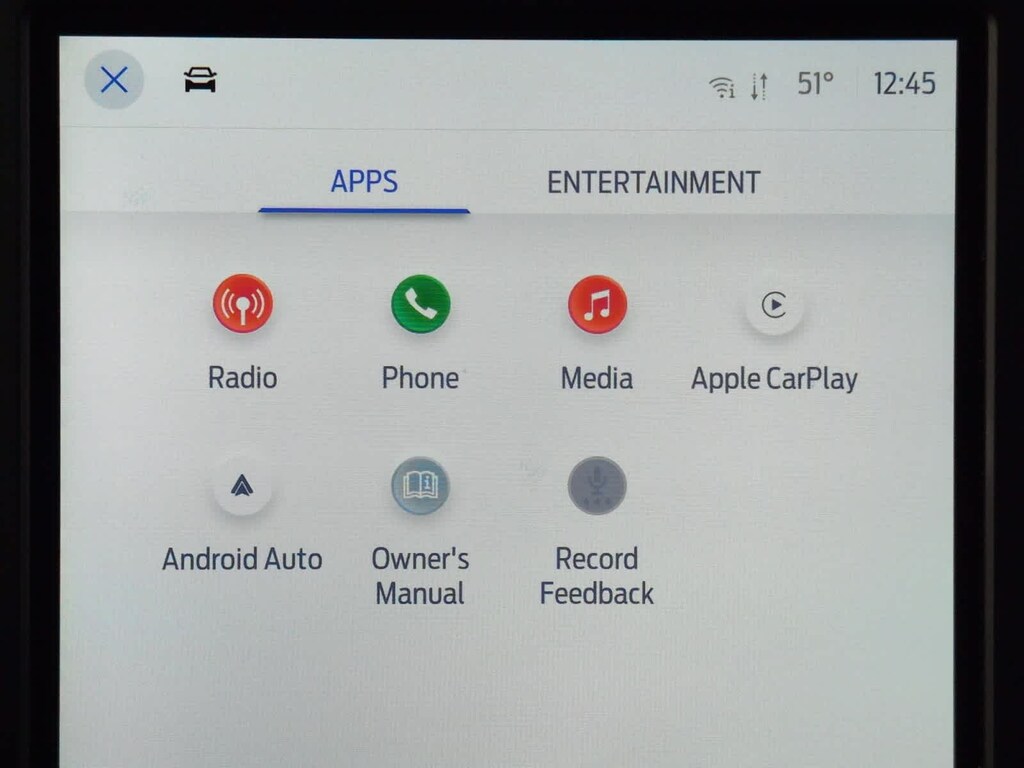Open the Owner's Manual
The width and height of the screenshot is (1024, 768).
(x=420, y=487)
